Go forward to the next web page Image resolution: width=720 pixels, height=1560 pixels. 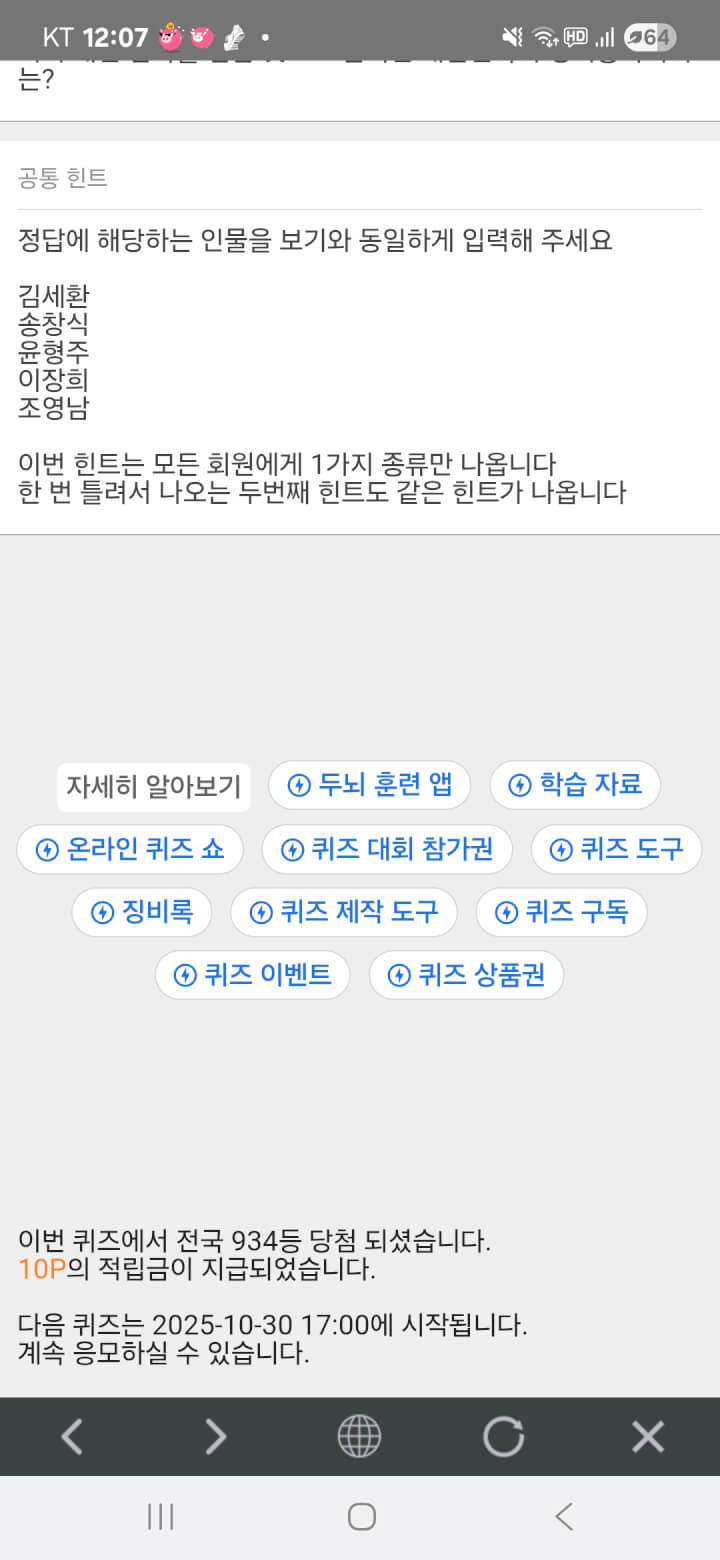(216, 1437)
